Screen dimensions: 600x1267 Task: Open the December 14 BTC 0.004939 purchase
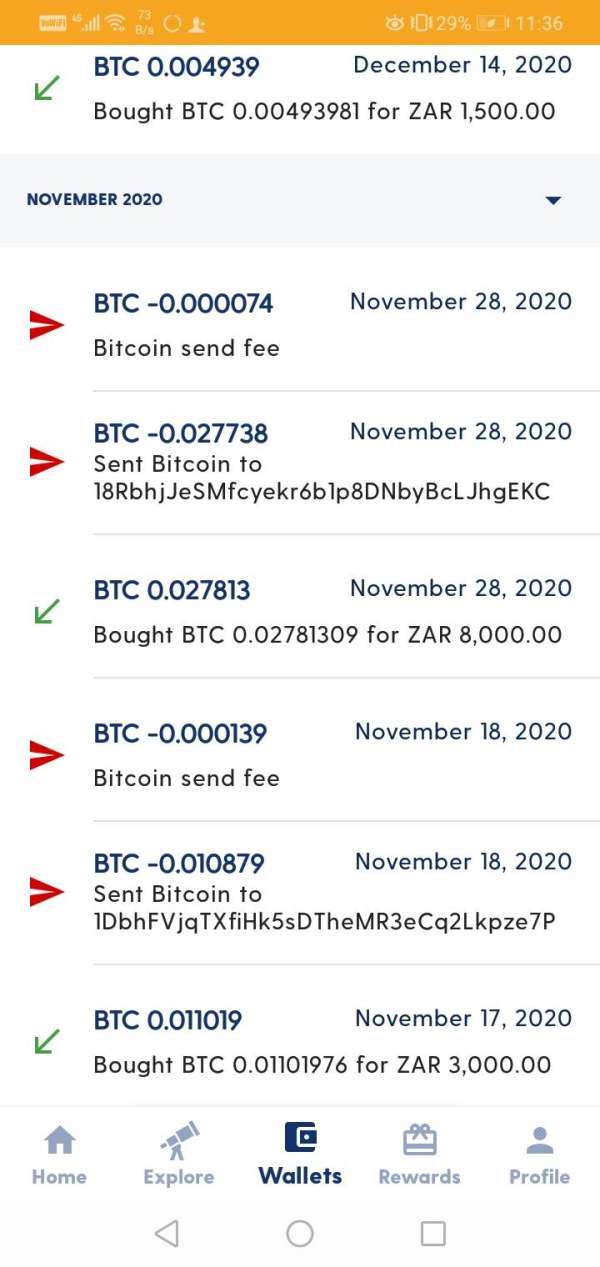pyautogui.click(x=300, y=89)
